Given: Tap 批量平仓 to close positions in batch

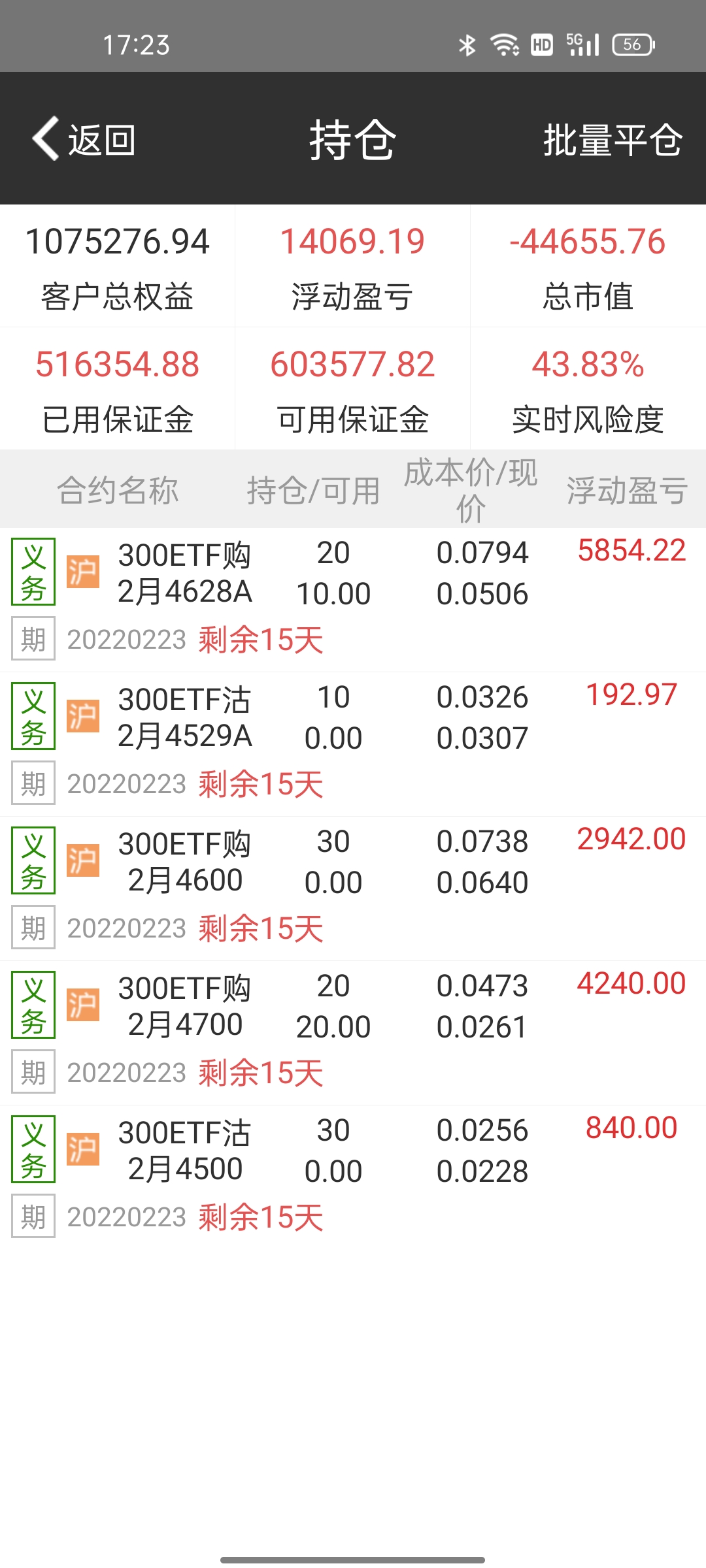Looking at the screenshot, I should point(613,139).
